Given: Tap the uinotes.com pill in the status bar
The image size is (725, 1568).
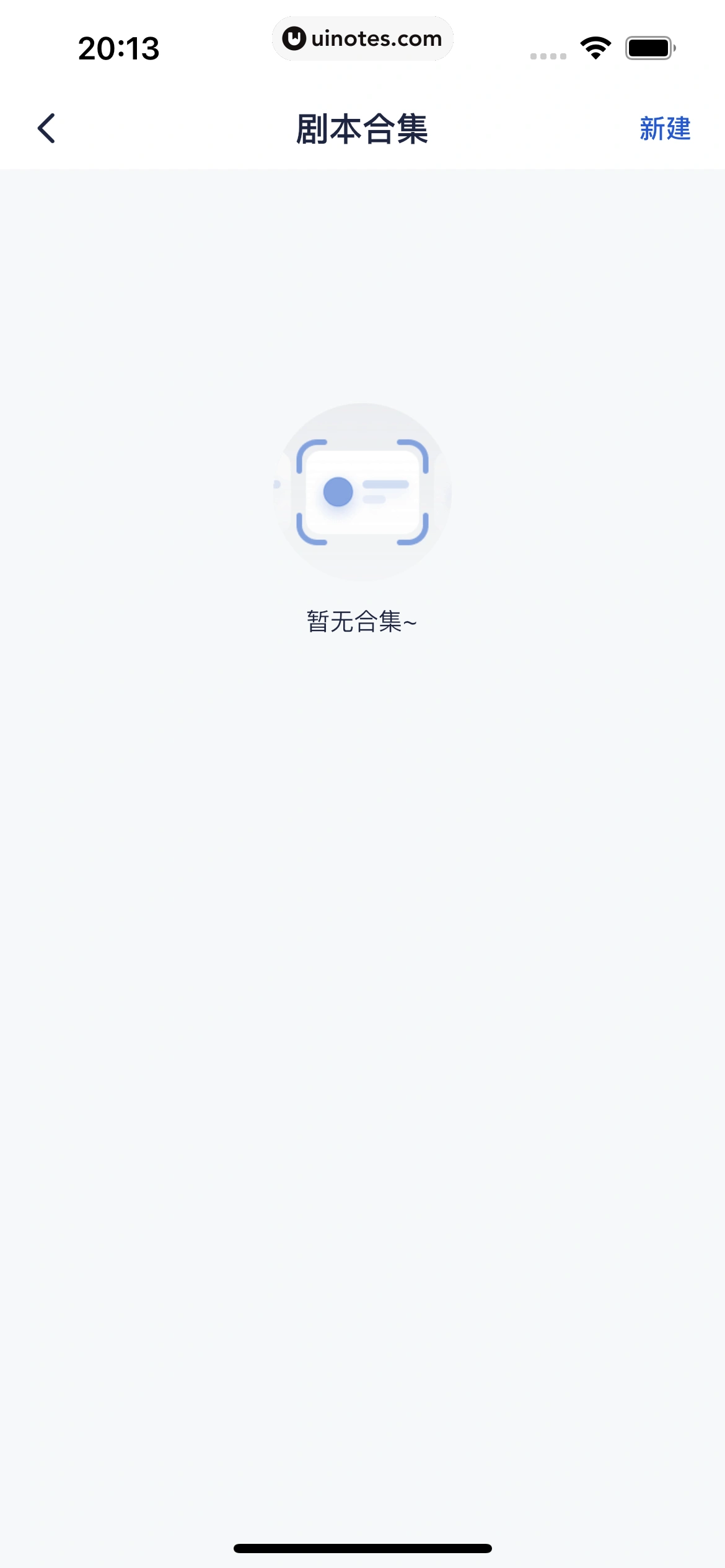Looking at the screenshot, I should click(363, 38).
